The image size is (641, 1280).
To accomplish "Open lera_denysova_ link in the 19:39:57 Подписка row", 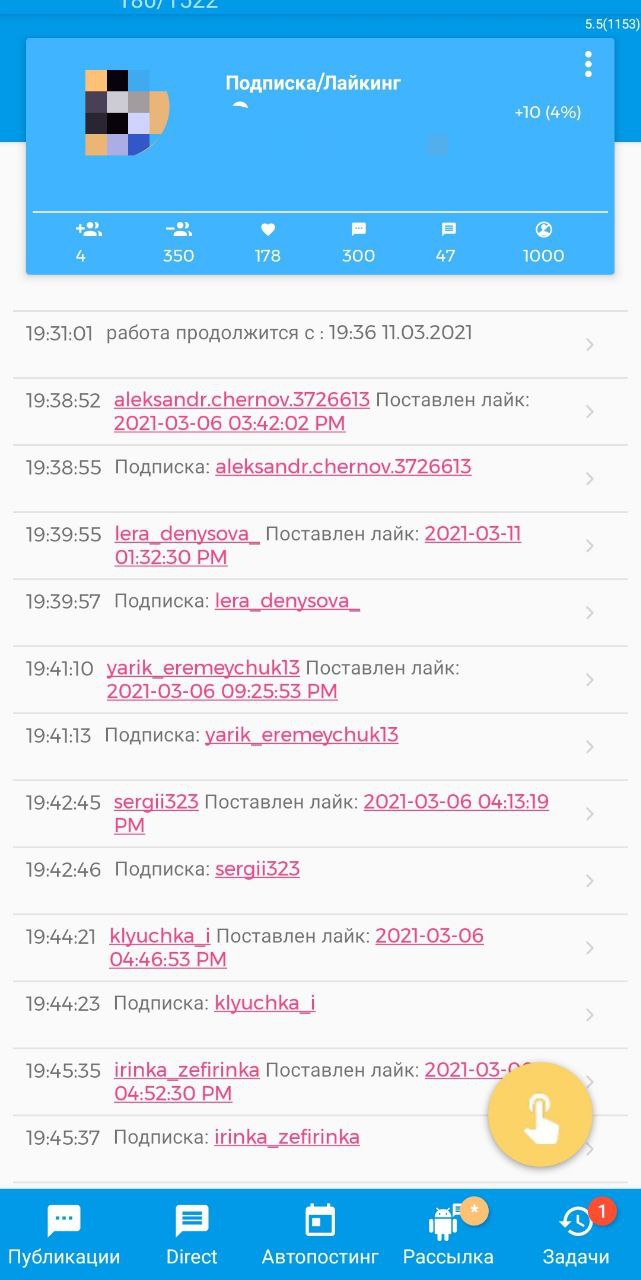I will [x=287, y=601].
